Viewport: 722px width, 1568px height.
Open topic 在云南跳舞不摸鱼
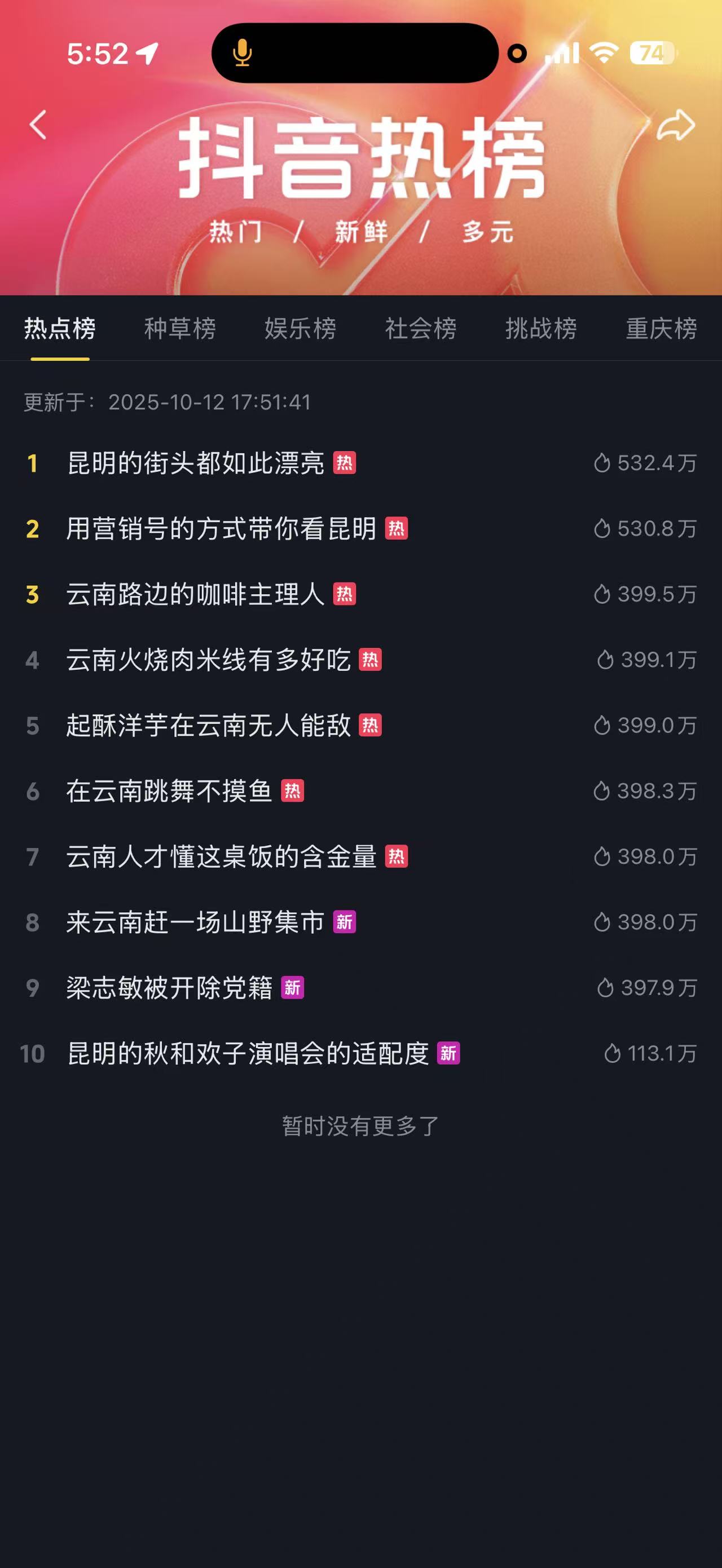[x=169, y=791]
